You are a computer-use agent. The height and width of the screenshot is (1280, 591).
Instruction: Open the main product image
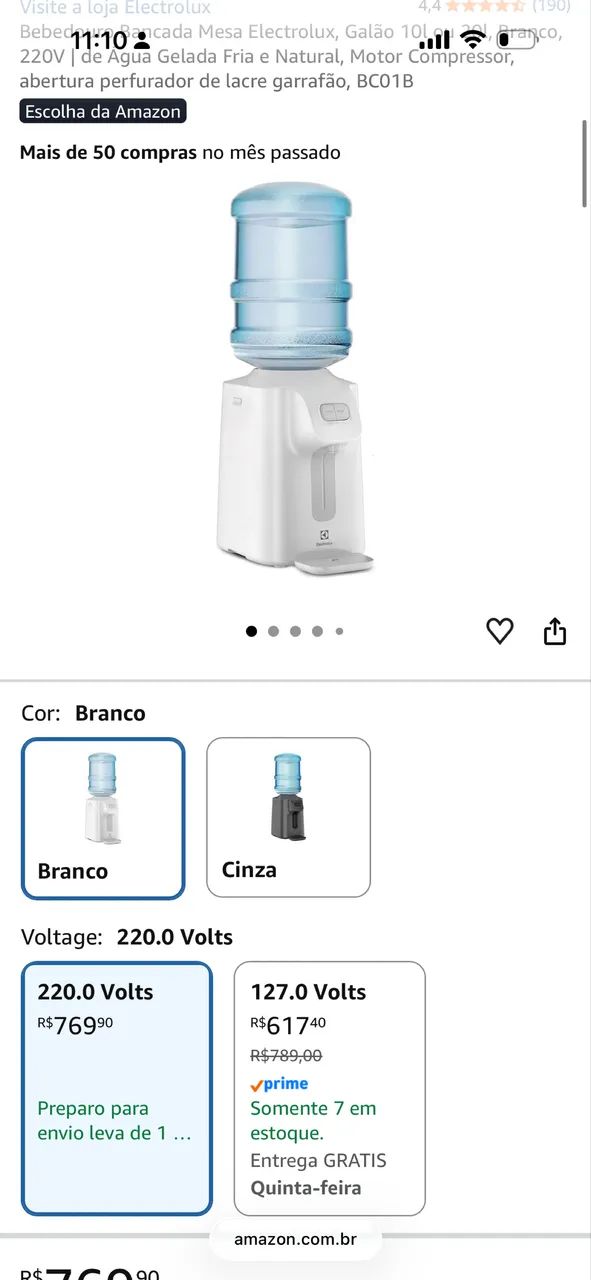coord(296,379)
